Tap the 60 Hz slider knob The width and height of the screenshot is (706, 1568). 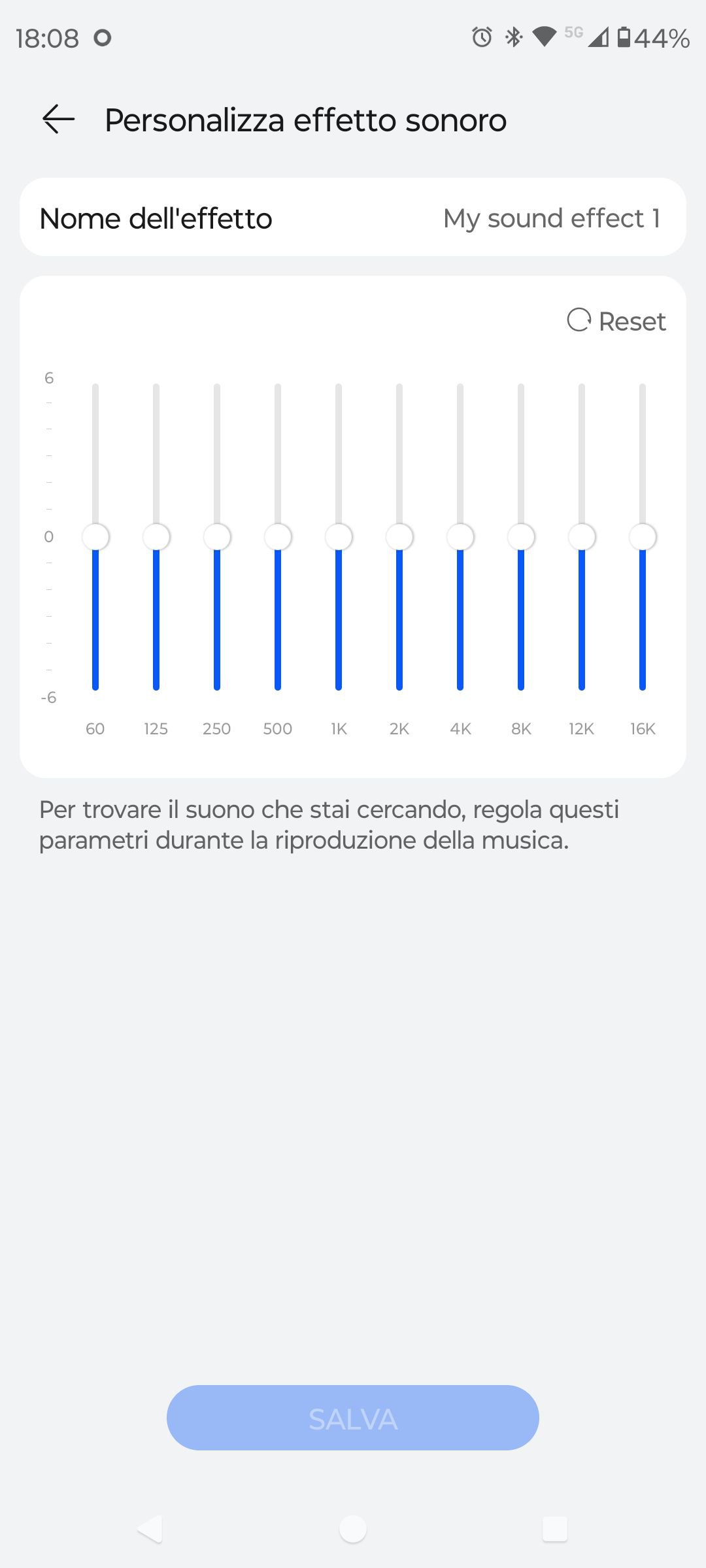[x=95, y=537]
